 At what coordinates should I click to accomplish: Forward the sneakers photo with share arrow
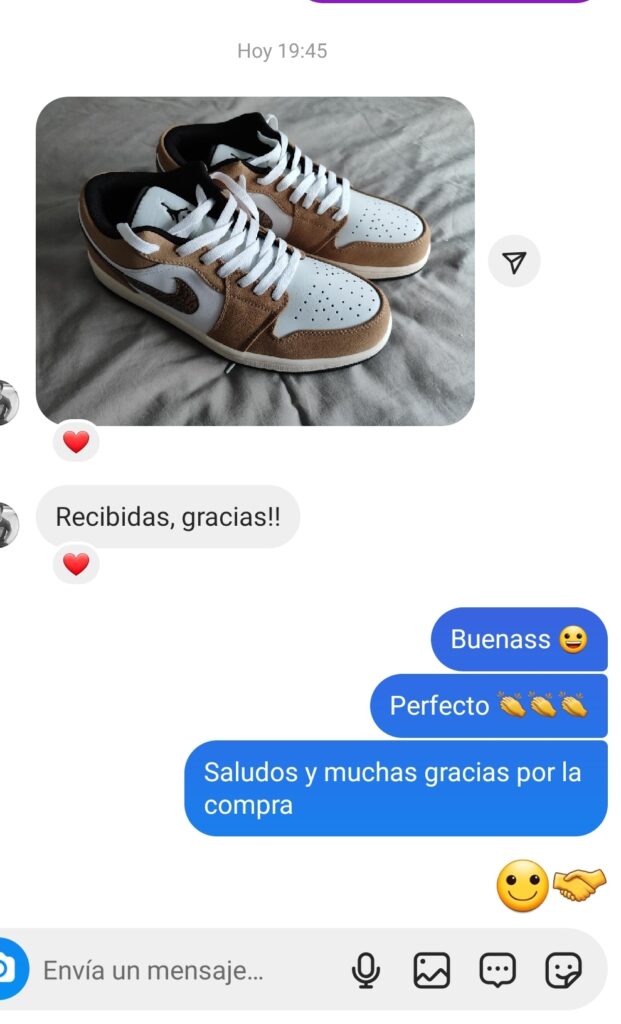point(514,262)
